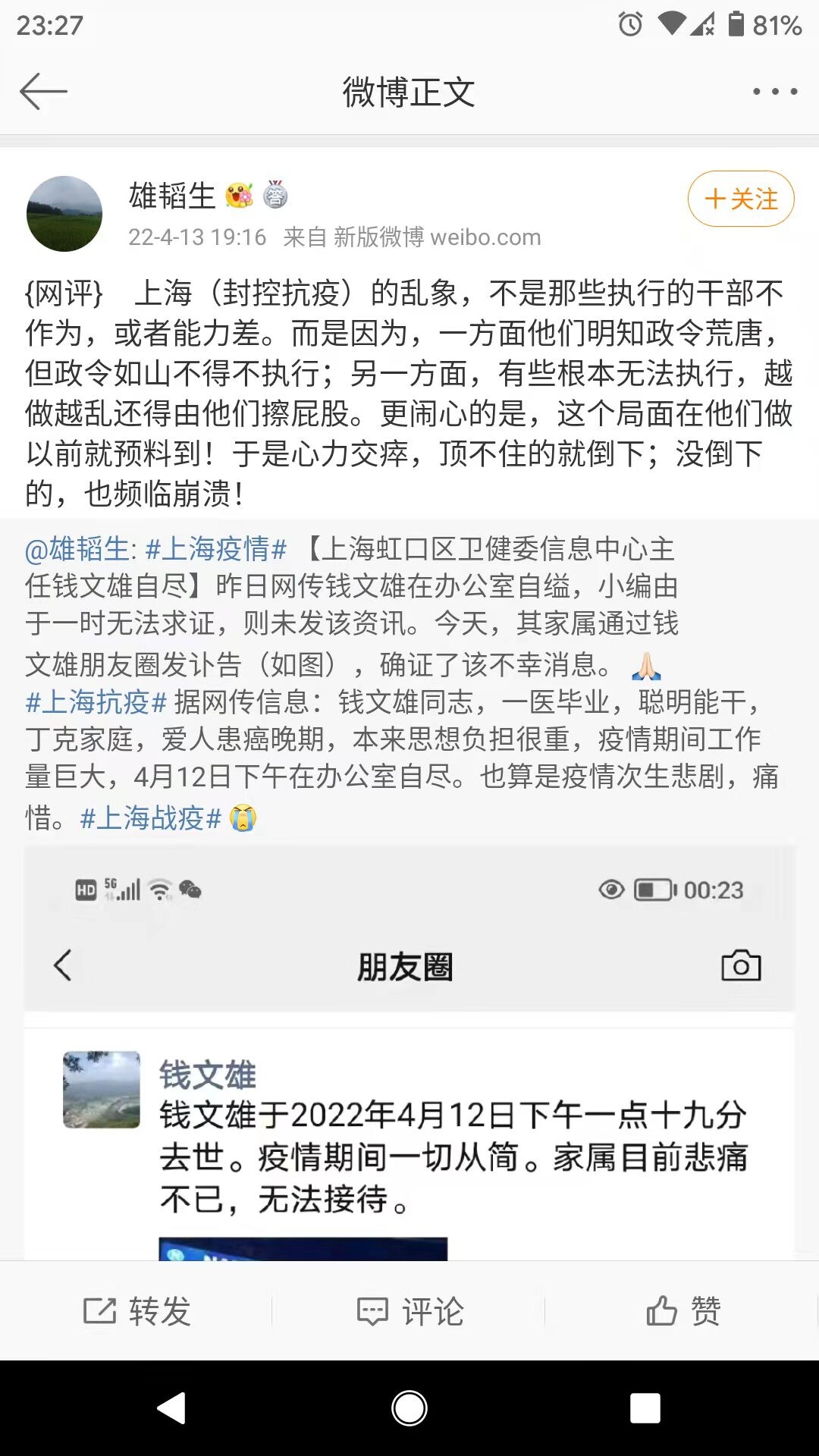The height and width of the screenshot is (1456, 819).
Task: Open 雄韬生's profile avatar
Action: (64, 214)
